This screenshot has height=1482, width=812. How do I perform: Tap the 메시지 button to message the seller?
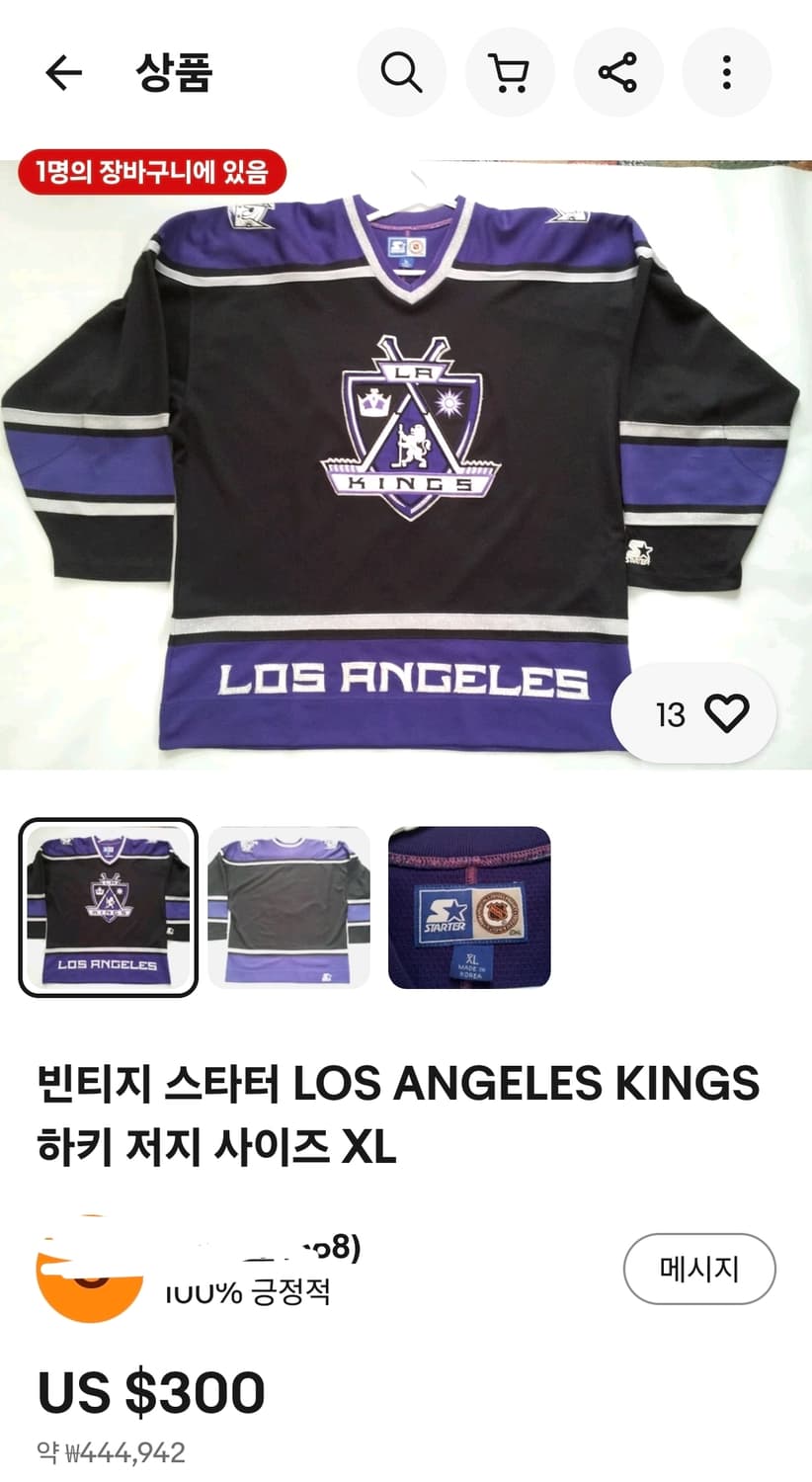coord(699,1269)
